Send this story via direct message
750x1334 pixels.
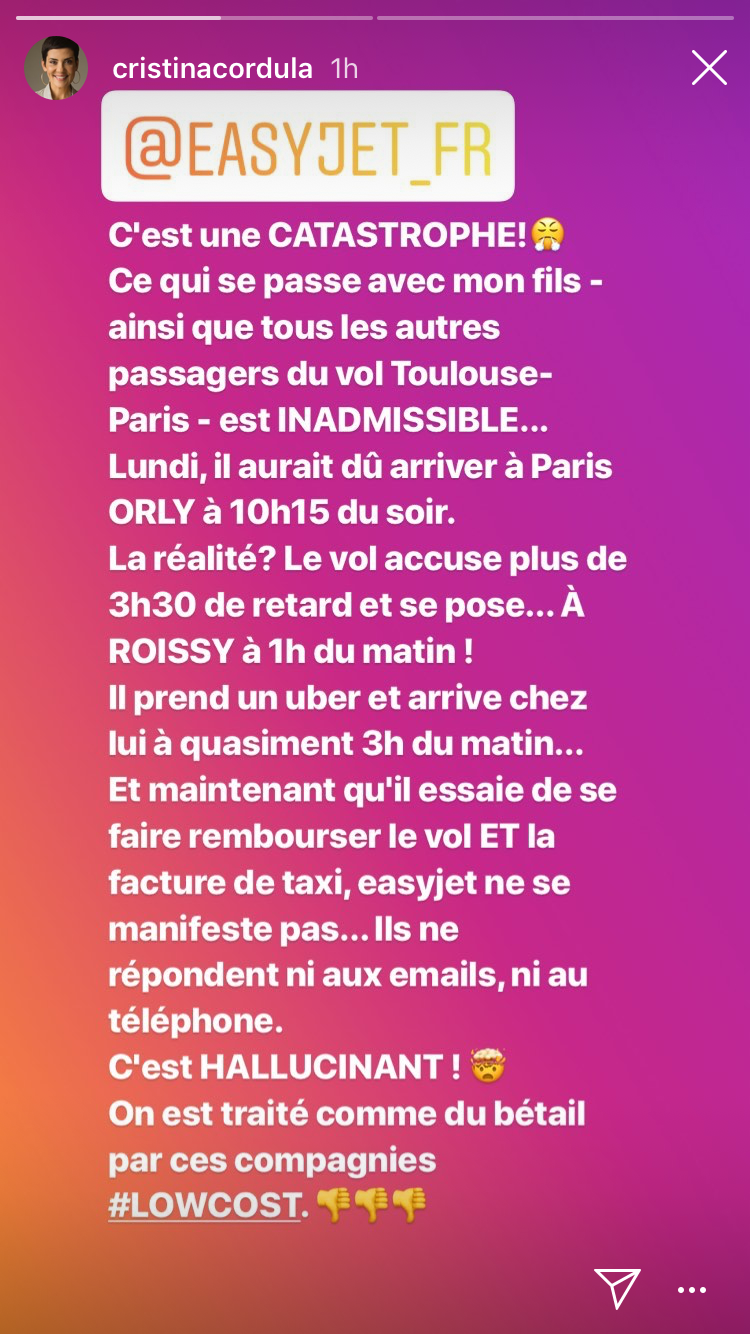click(617, 1289)
